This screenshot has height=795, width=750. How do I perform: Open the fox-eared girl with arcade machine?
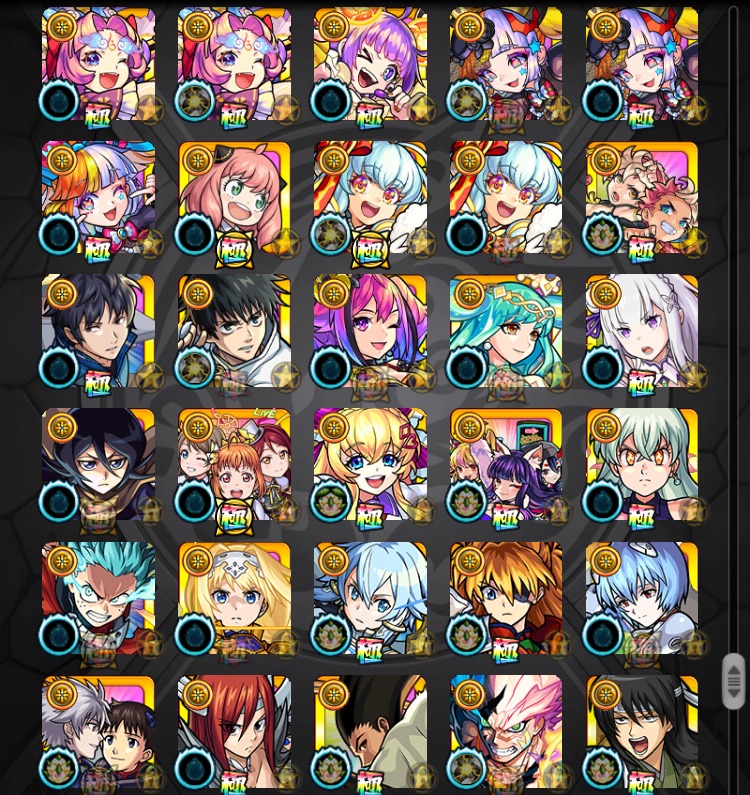506,465
